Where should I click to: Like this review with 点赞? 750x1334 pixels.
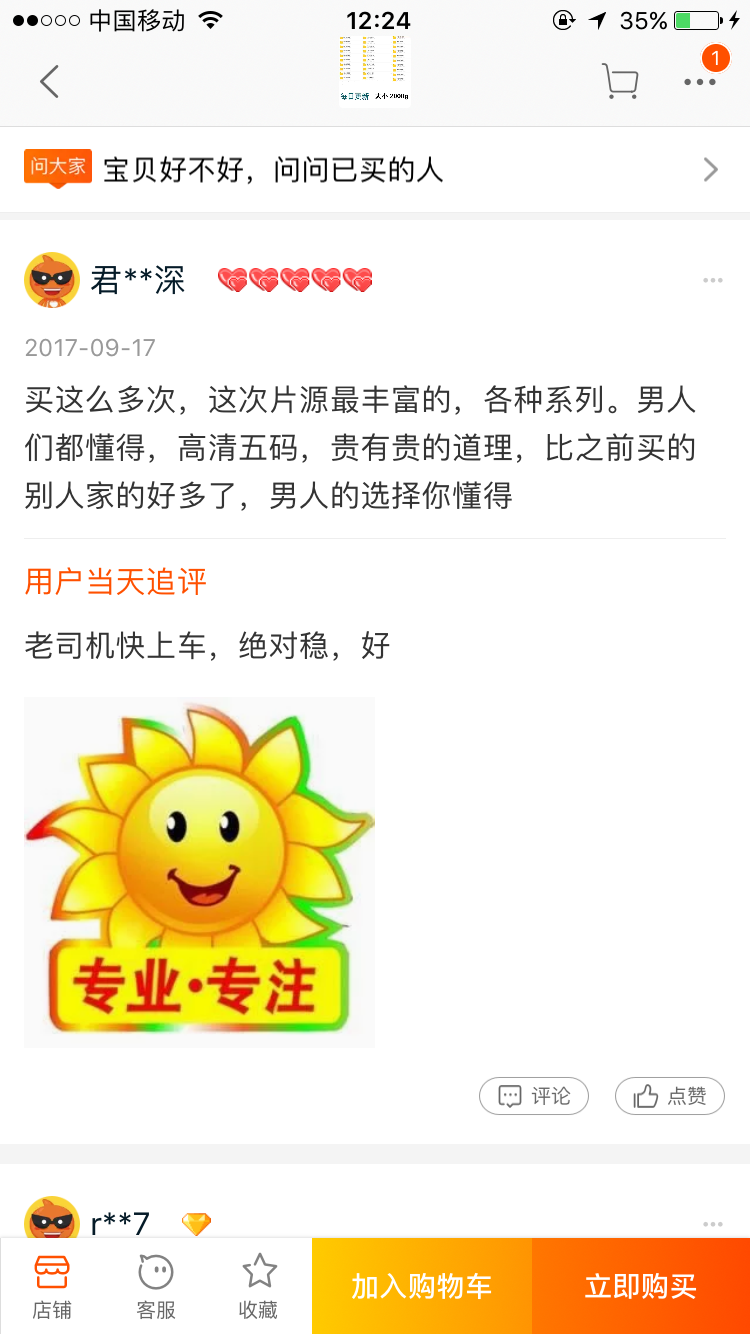tap(669, 1096)
